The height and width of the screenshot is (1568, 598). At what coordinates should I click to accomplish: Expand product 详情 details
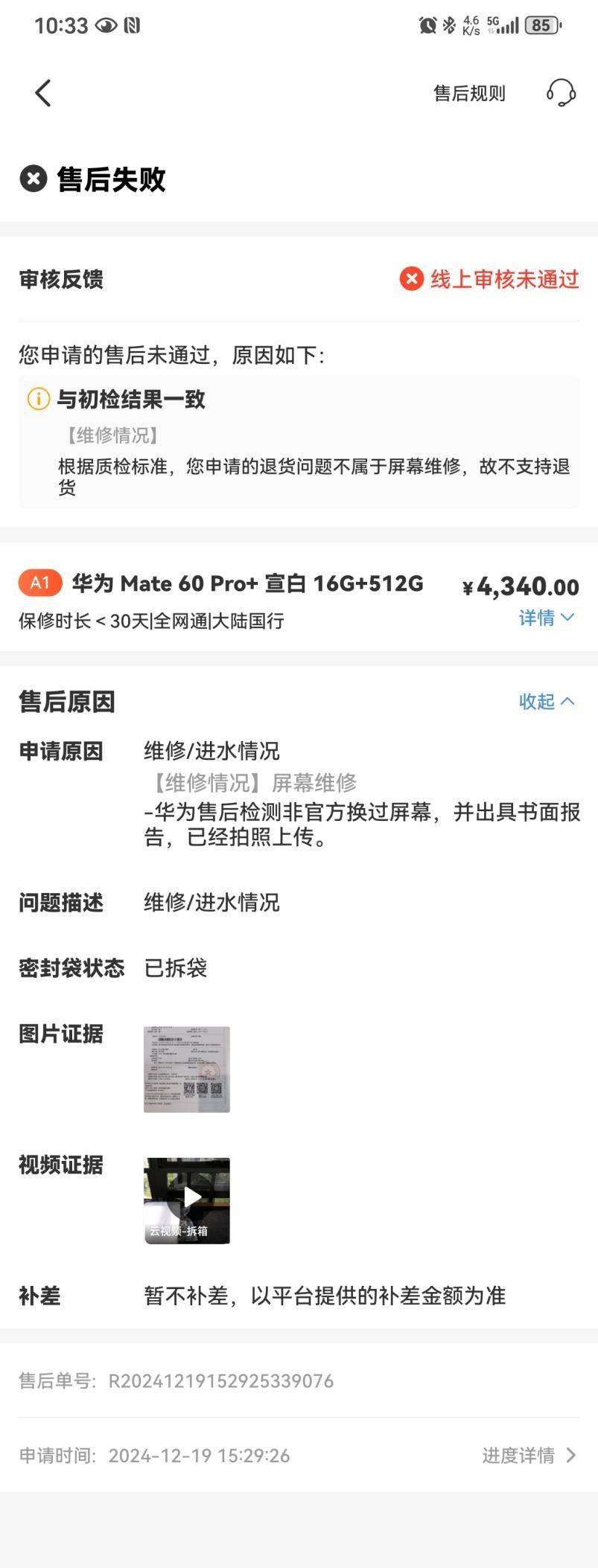click(547, 617)
